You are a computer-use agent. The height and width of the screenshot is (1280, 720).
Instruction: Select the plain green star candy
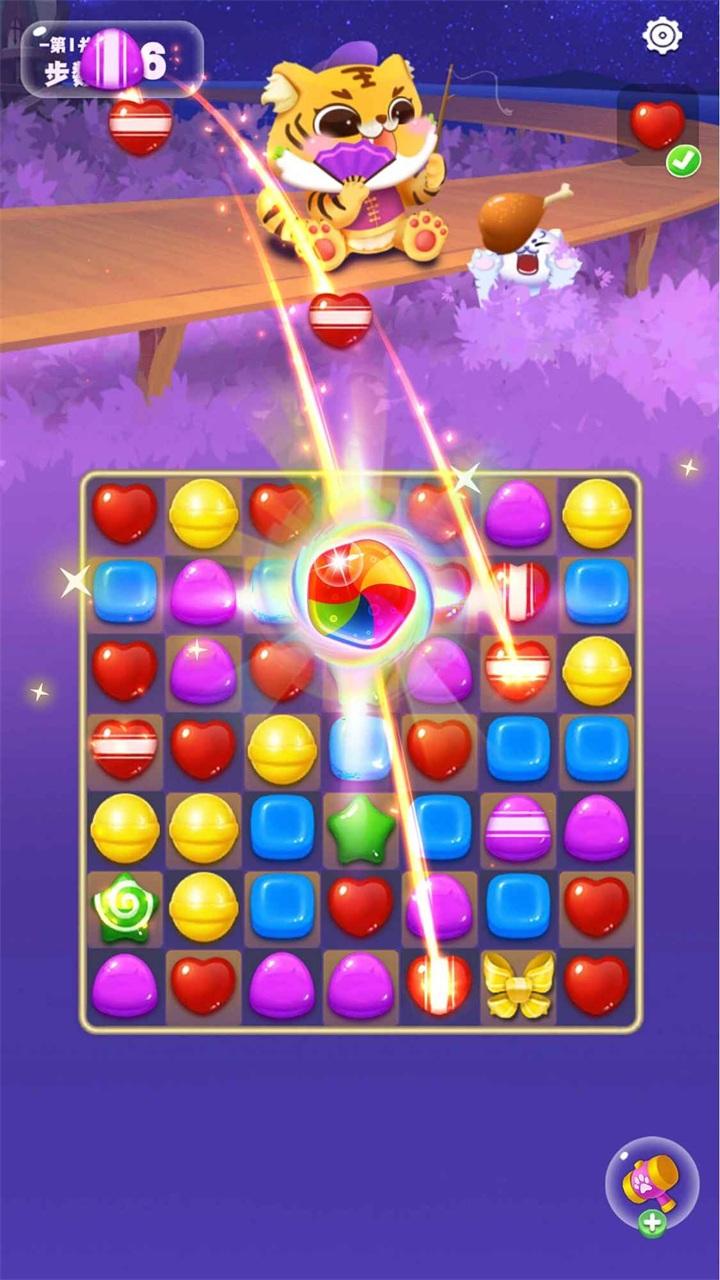coord(360,828)
